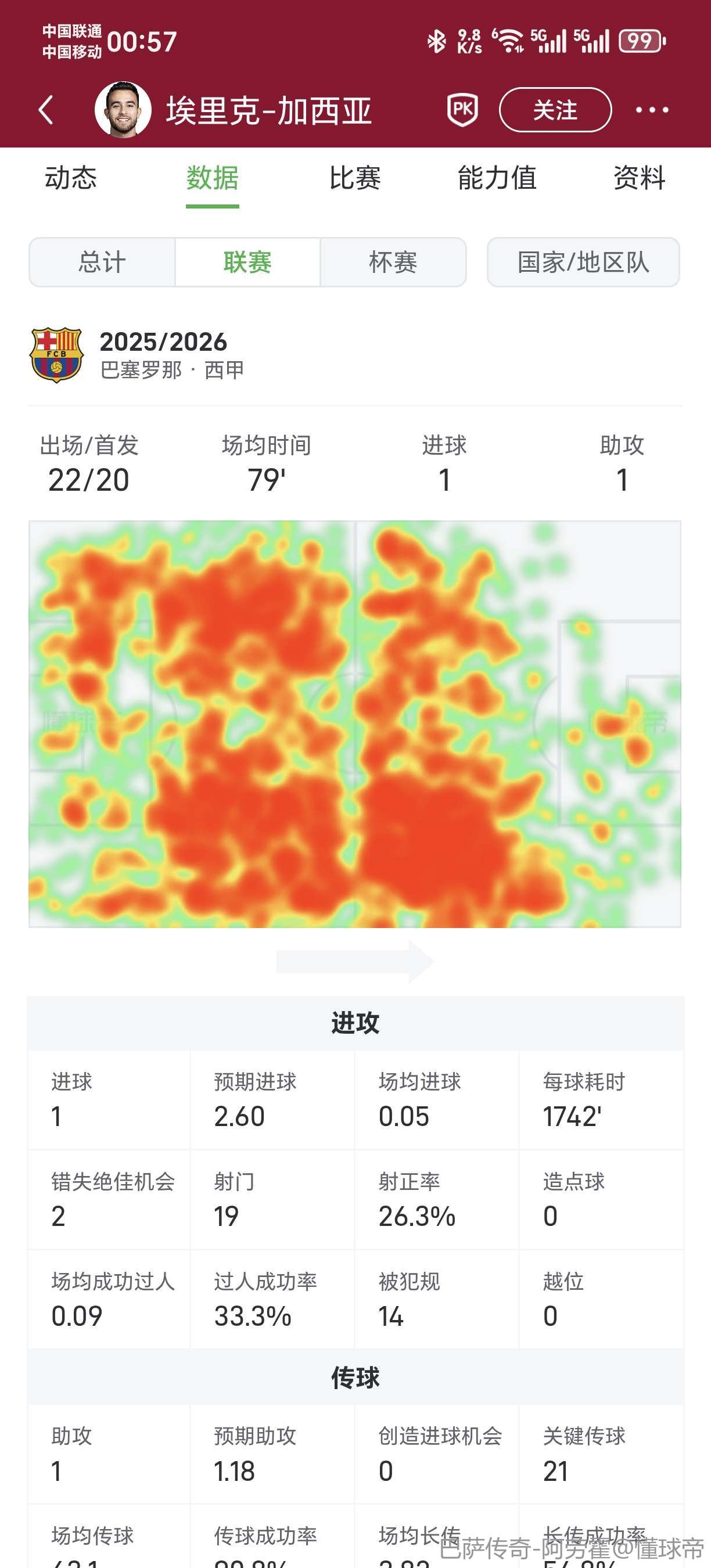Screen dimensions: 711x1568
Task: Open the PK comparison shield icon
Action: click(x=462, y=110)
